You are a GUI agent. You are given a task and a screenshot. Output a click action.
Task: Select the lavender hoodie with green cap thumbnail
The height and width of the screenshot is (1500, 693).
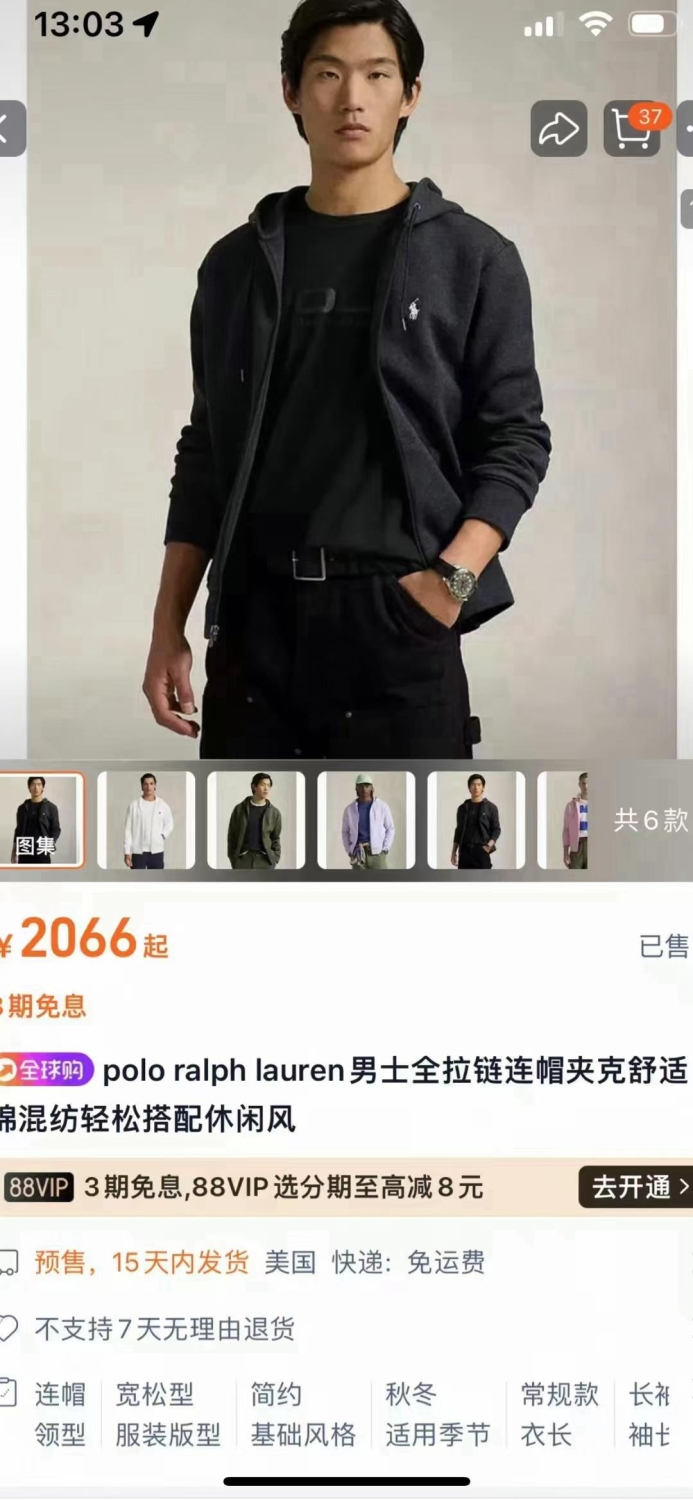(366, 820)
